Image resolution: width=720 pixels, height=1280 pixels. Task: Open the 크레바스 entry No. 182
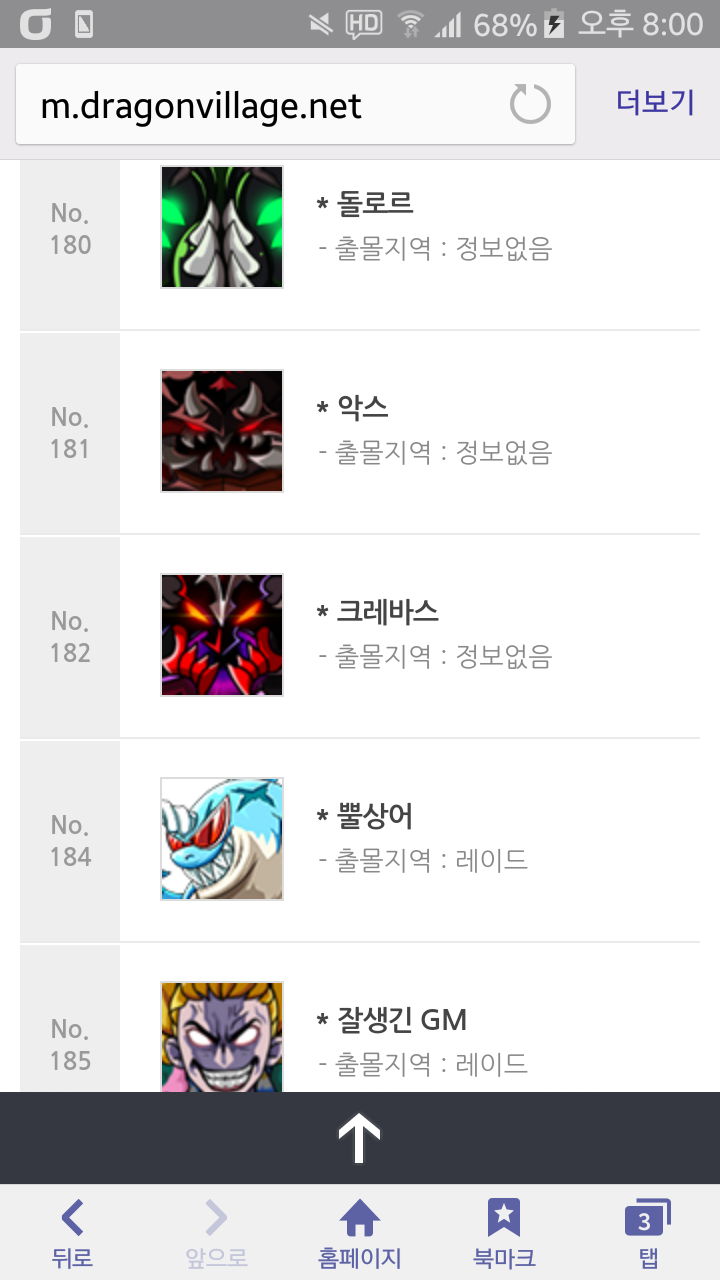pyautogui.click(x=377, y=613)
